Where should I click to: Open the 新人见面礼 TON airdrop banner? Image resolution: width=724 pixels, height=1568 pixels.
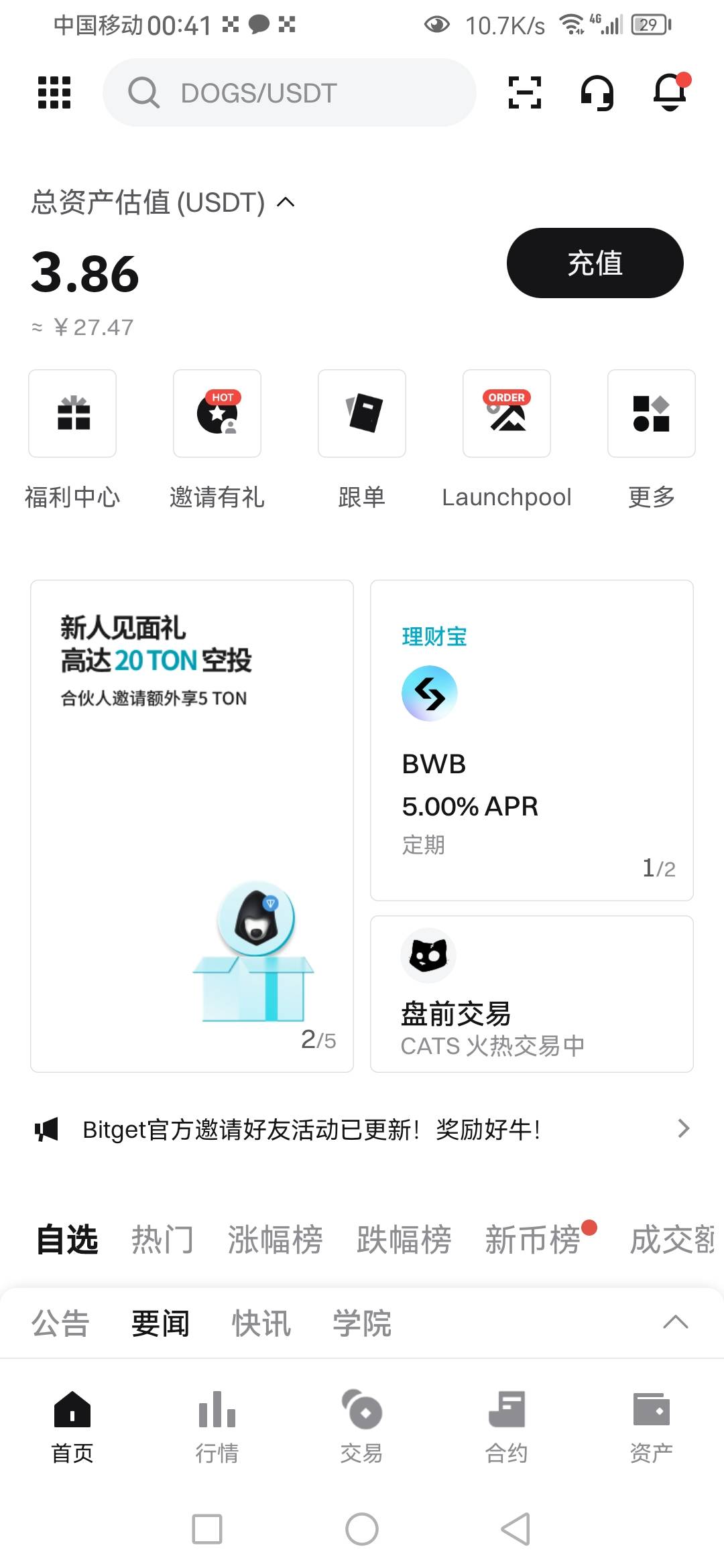pyautogui.click(x=192, y=826)
